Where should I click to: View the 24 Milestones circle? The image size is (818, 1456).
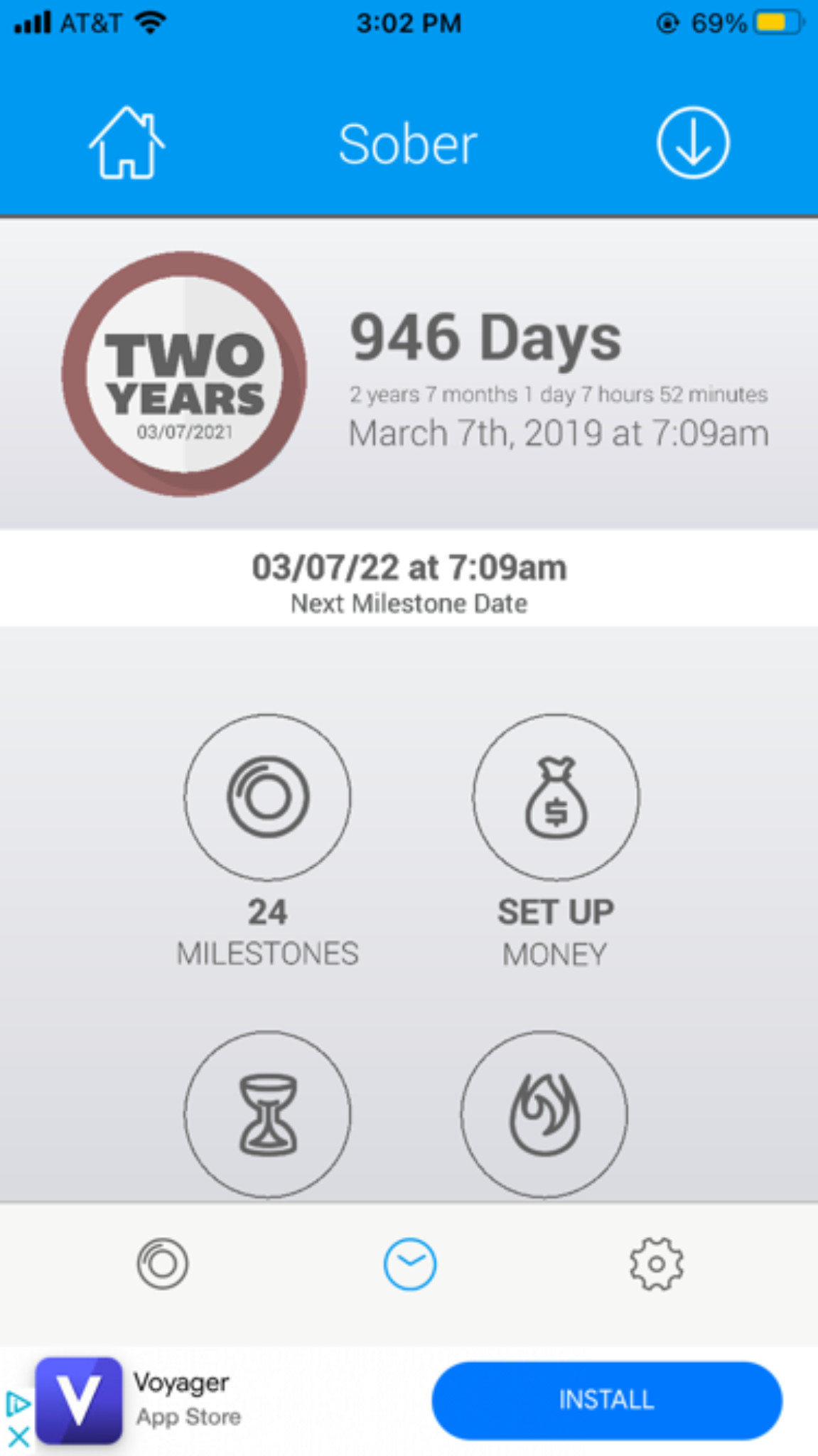tap(268, 797)
